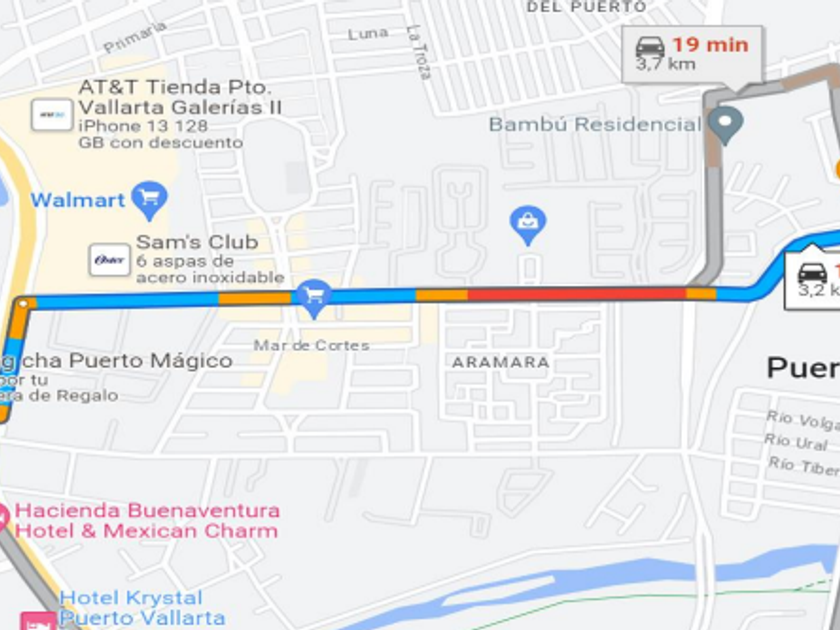Viewport: 840px width, 630px height.
Task: Open the cart pin above Mar de Cortes
Action: pos(314,299)
